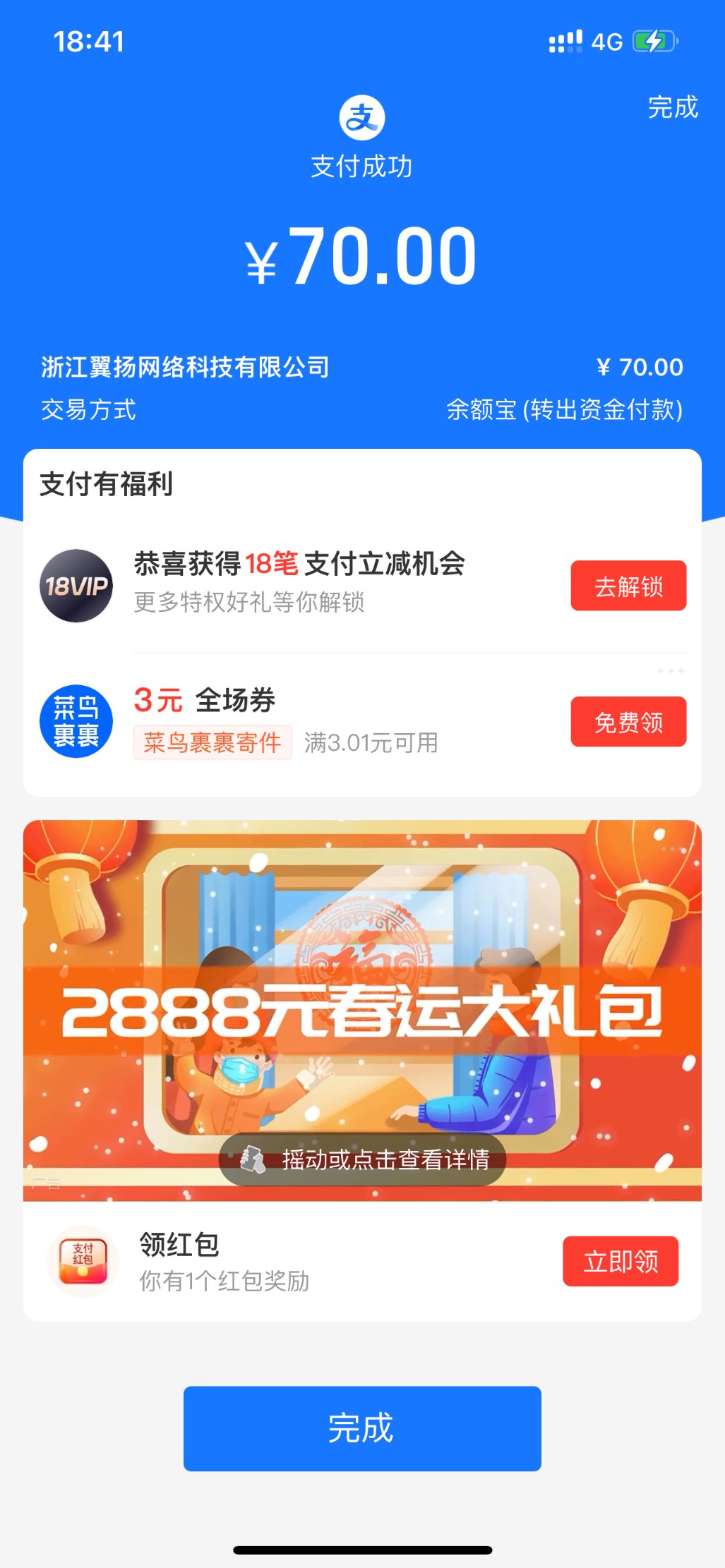Open the three-dot menu above 免费领
Viewport: 725px width, 1568px height.
[671, 670]
